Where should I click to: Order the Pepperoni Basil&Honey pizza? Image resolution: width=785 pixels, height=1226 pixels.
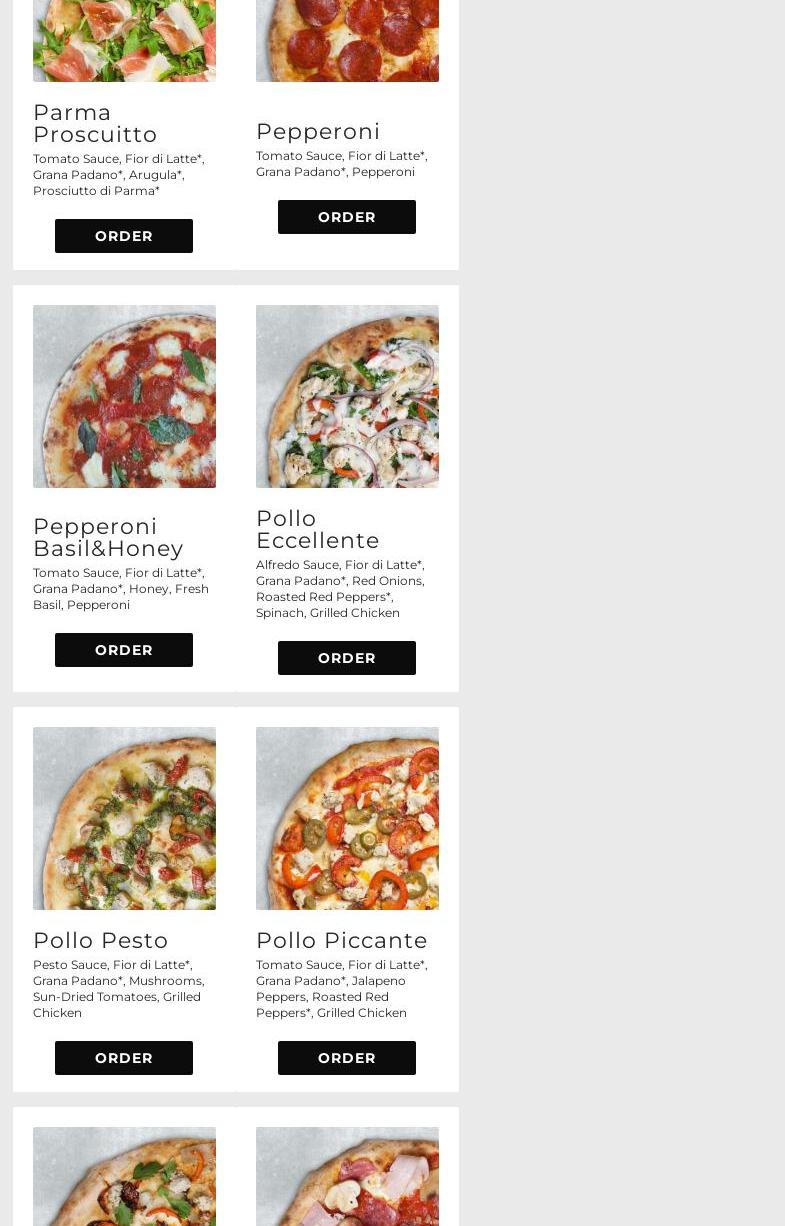[124, 650]
